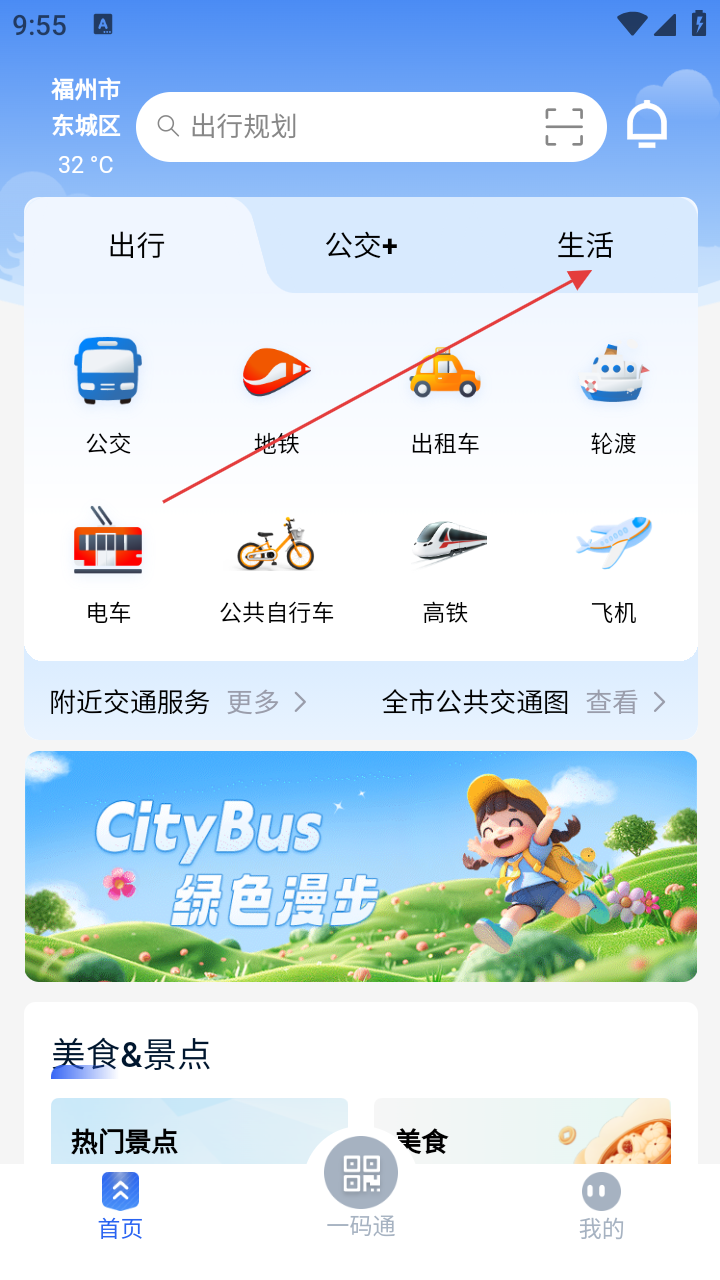The height and width of the screenshot is (1280, 720).
Task: Open the QR scan icon in search bar
Action: pyautogui.click(x=564, y=127)
